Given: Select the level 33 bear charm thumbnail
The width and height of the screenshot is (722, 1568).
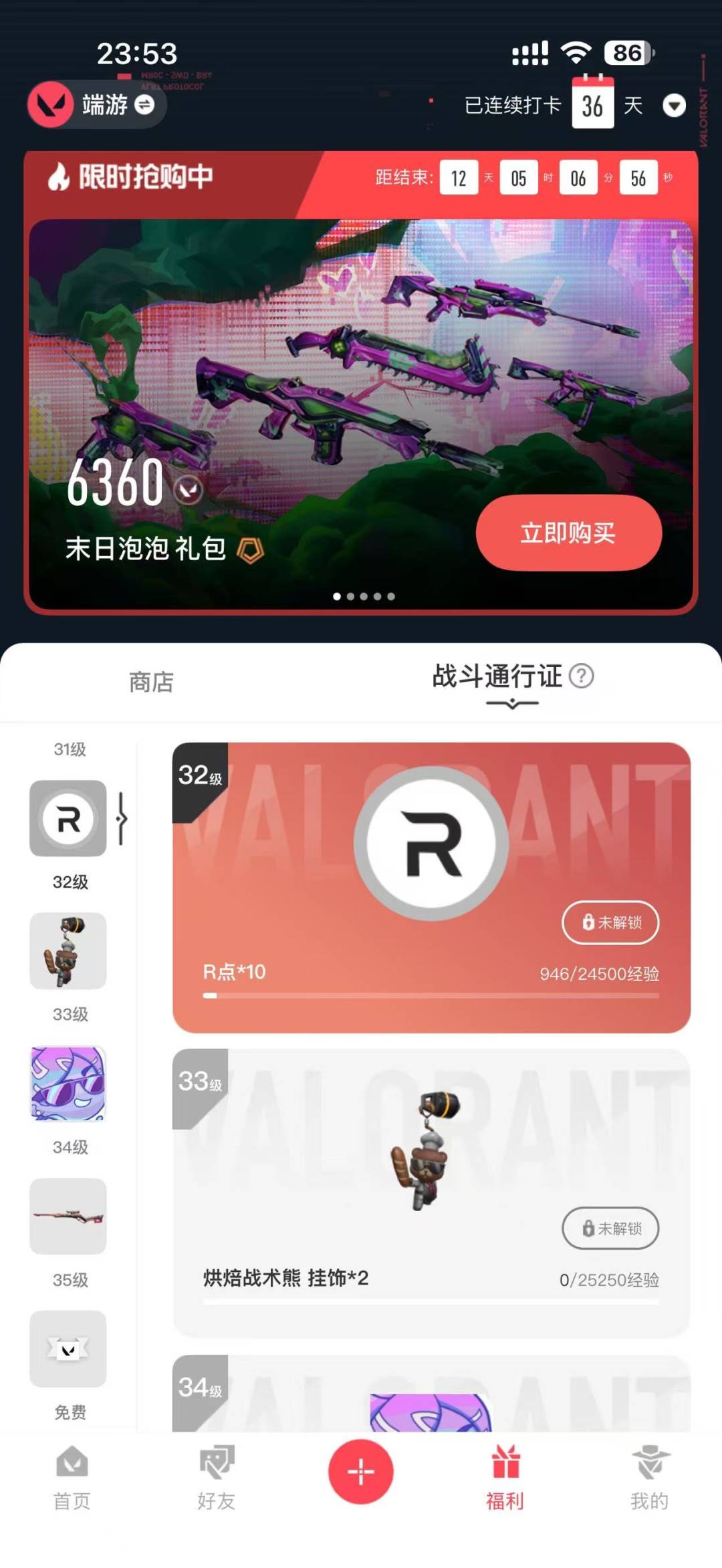Looking at the screenshot, I should point(68,950).
